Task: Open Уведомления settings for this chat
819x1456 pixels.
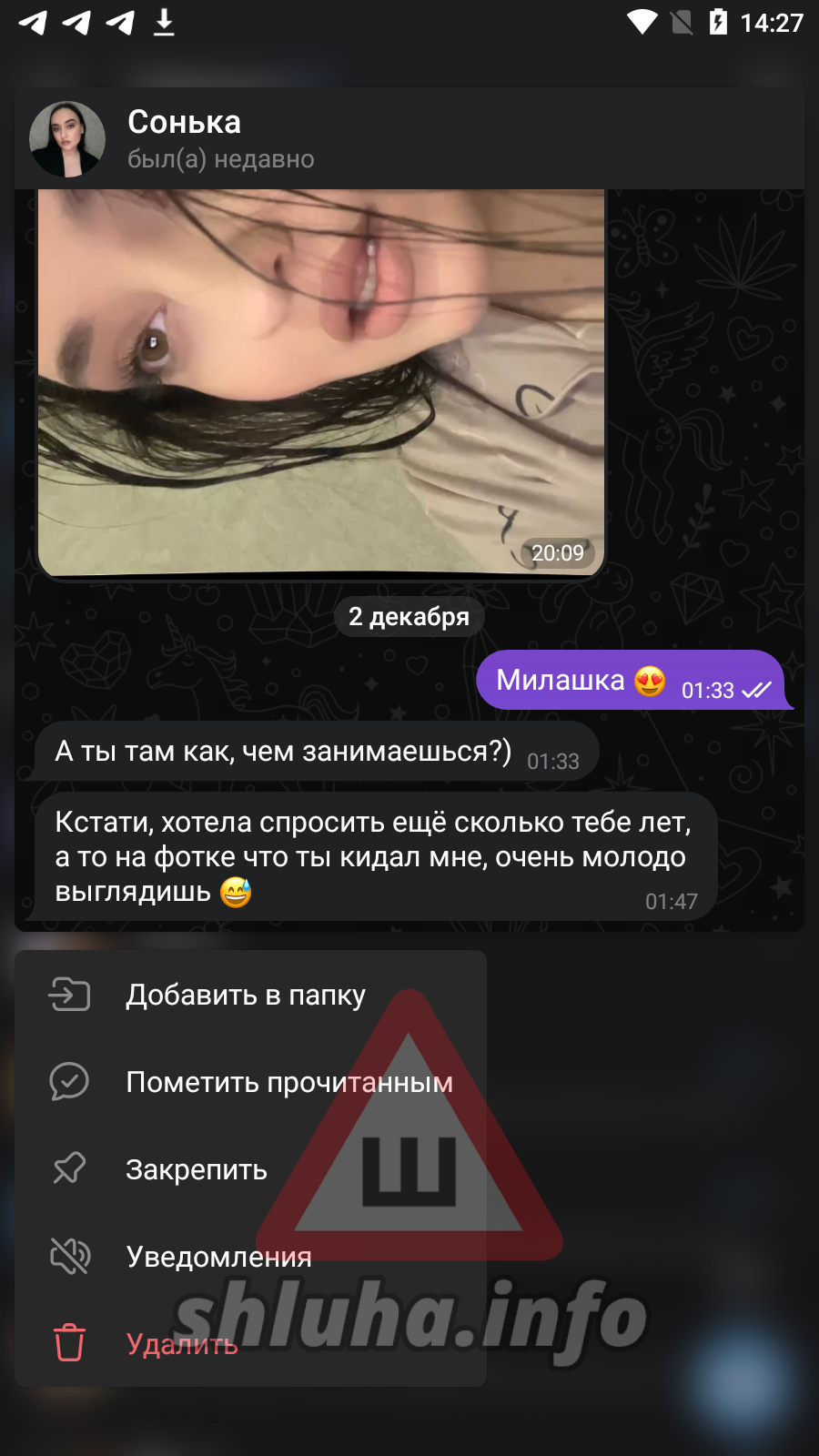Action: [250, 1257]
